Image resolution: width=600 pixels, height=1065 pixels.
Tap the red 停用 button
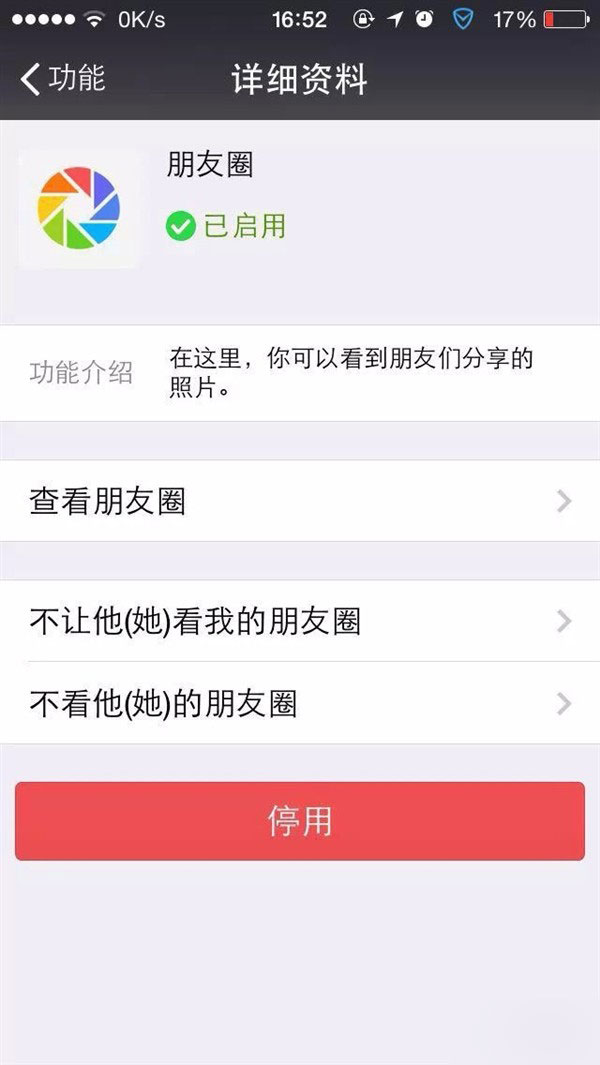(x=300, y=821)
